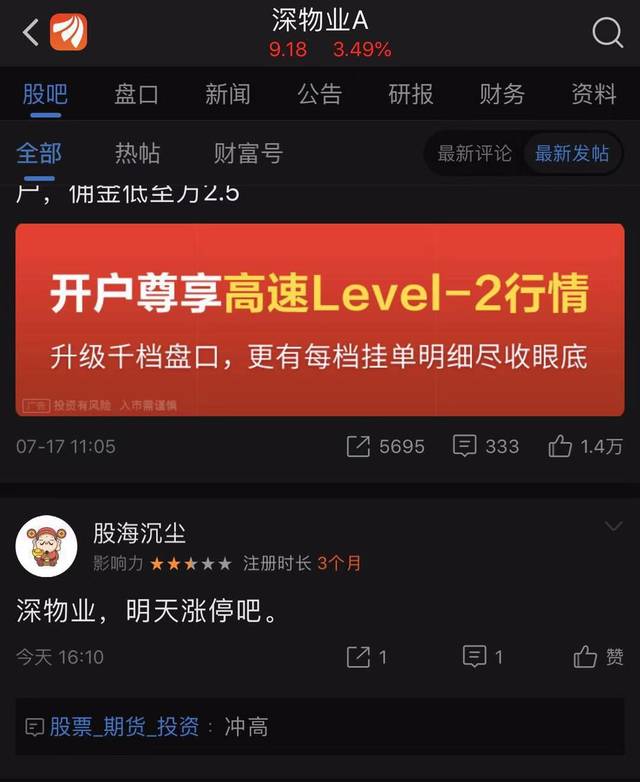This screenshot has width=640, height=782.
Task: Show 热帖 posts
Action: 138,153
